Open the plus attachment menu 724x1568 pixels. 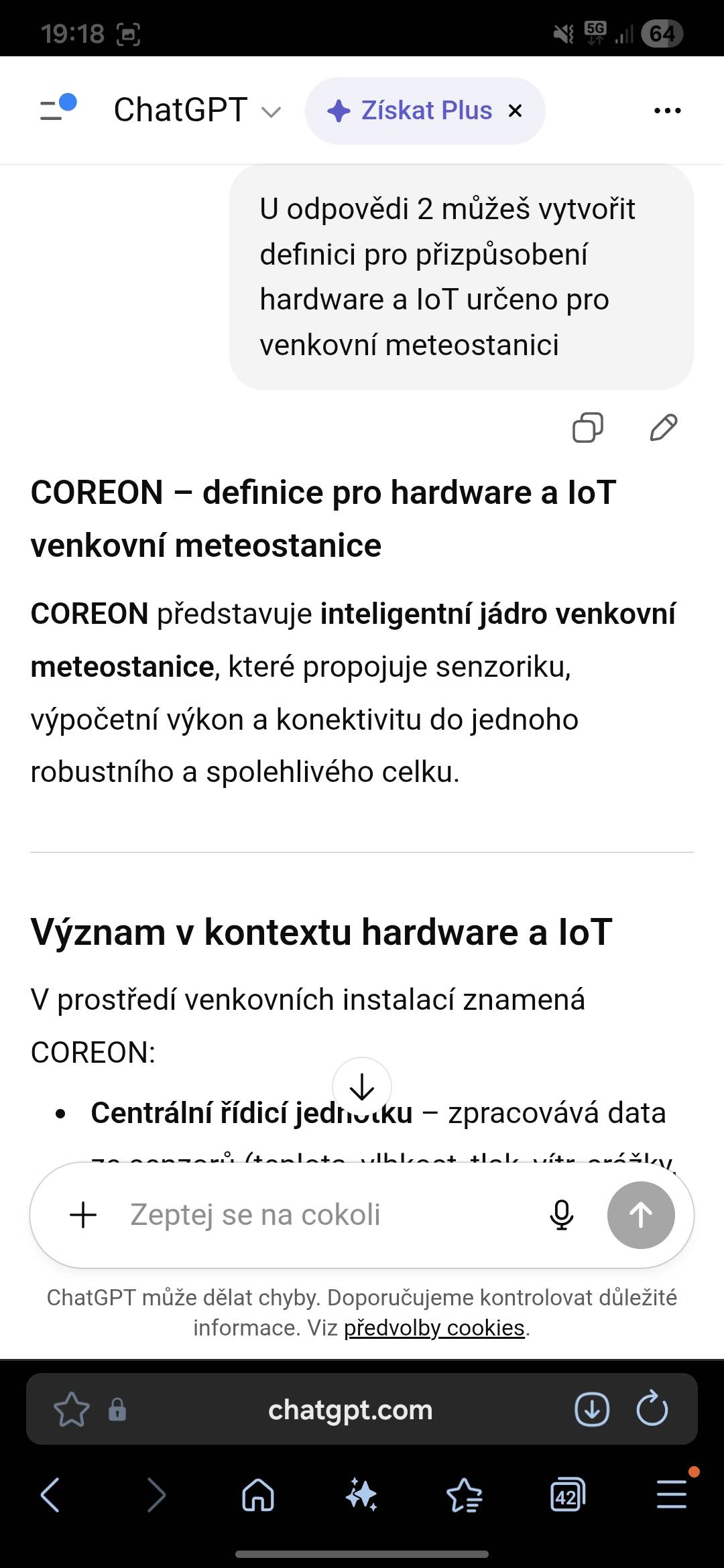click(x=84, y=1215)
